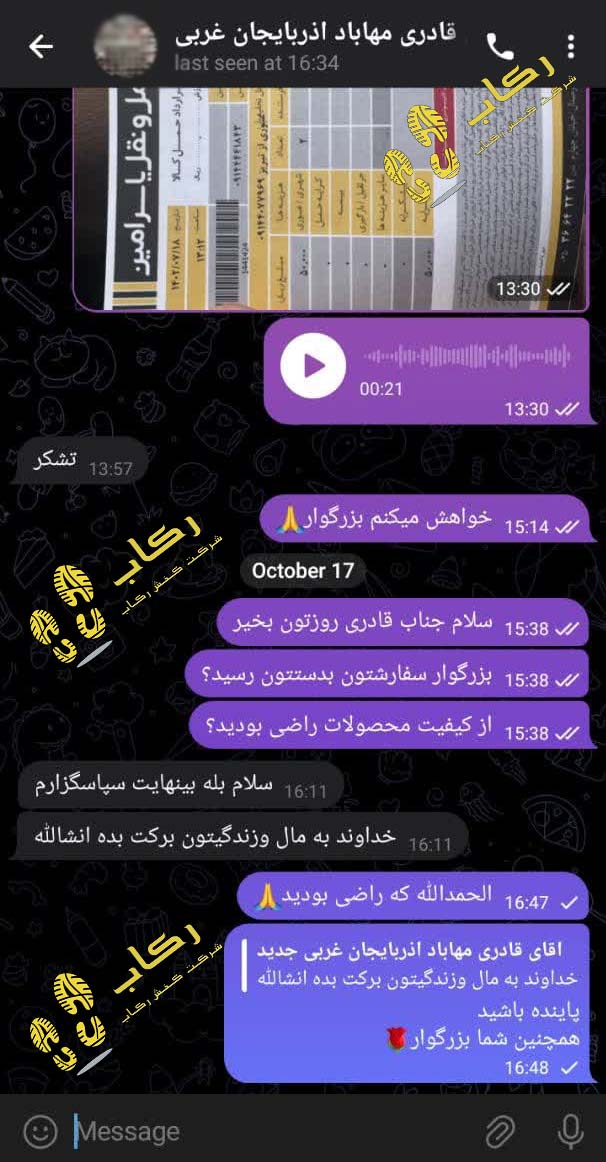
Task: Open the three-dot overflow menu
Action: point(571,46)
